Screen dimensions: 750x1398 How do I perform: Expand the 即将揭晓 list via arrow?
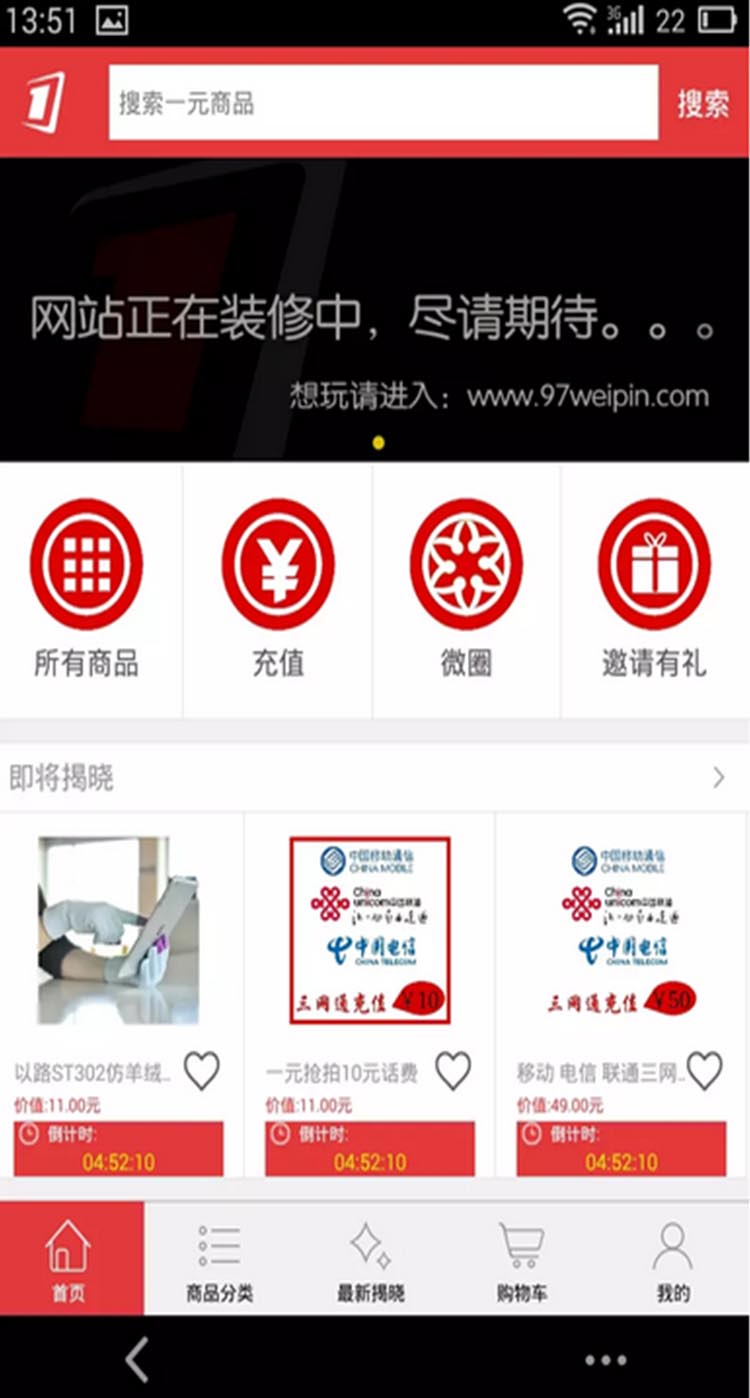pyautogui.click(x=718, y=778)
